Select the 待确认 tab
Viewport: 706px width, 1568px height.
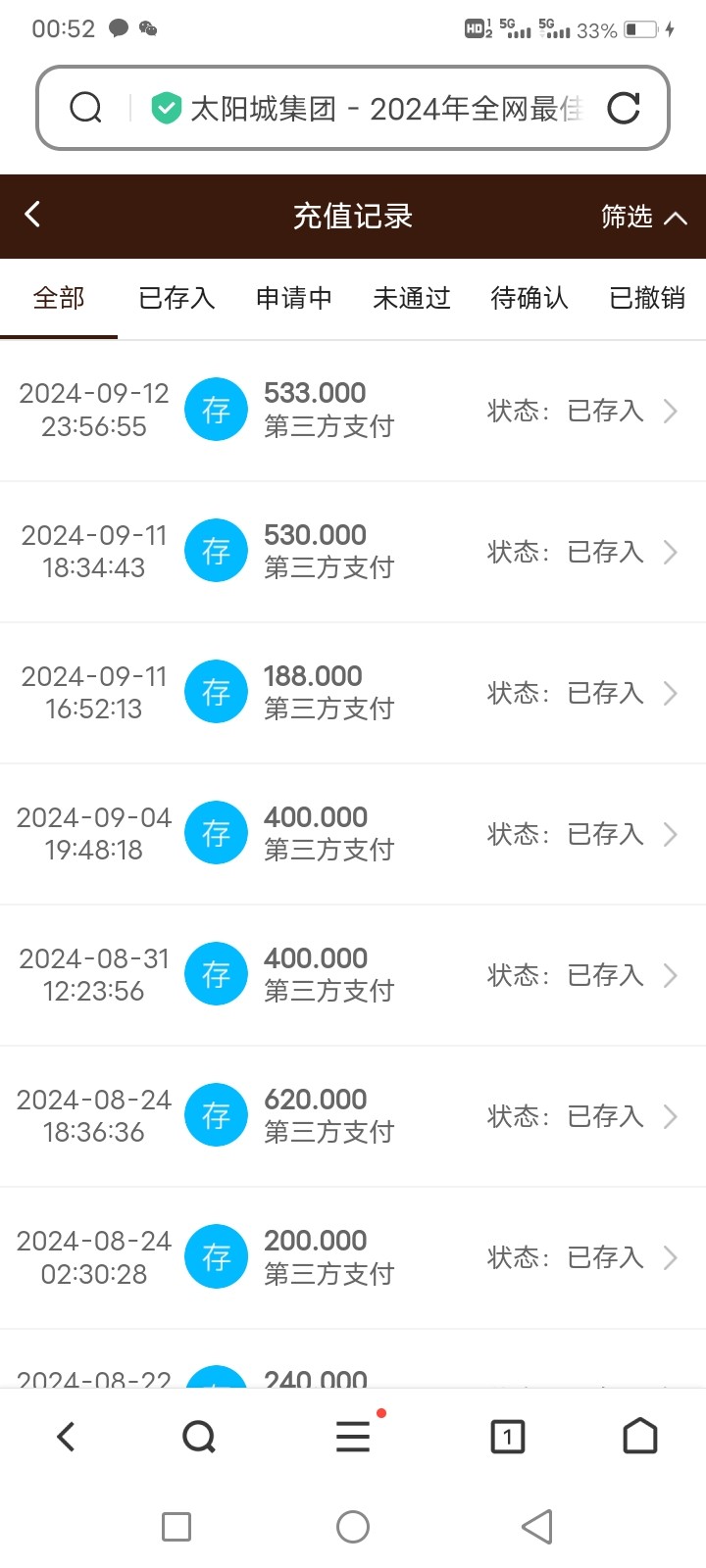529,298
